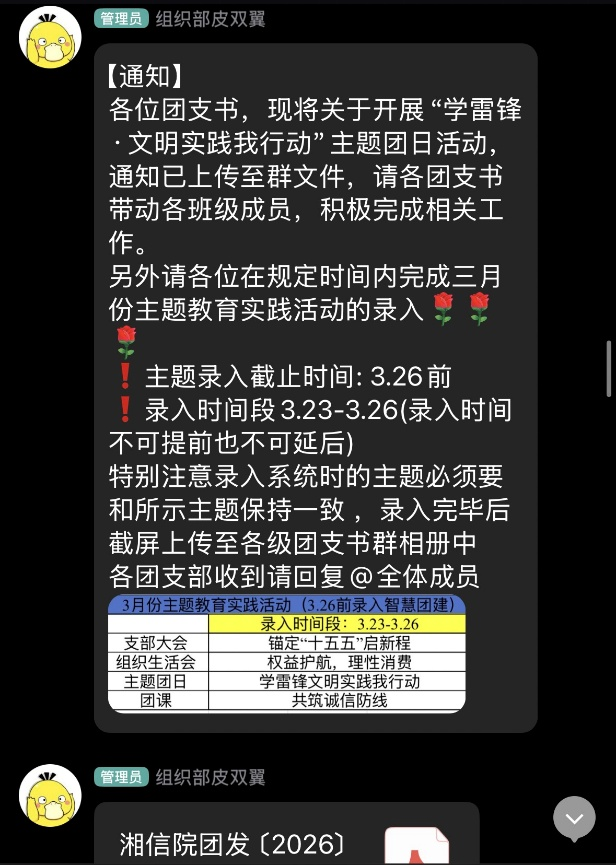Jump to latest messages with down arrow
Screen dimensions: 616x865
(574, 818)
